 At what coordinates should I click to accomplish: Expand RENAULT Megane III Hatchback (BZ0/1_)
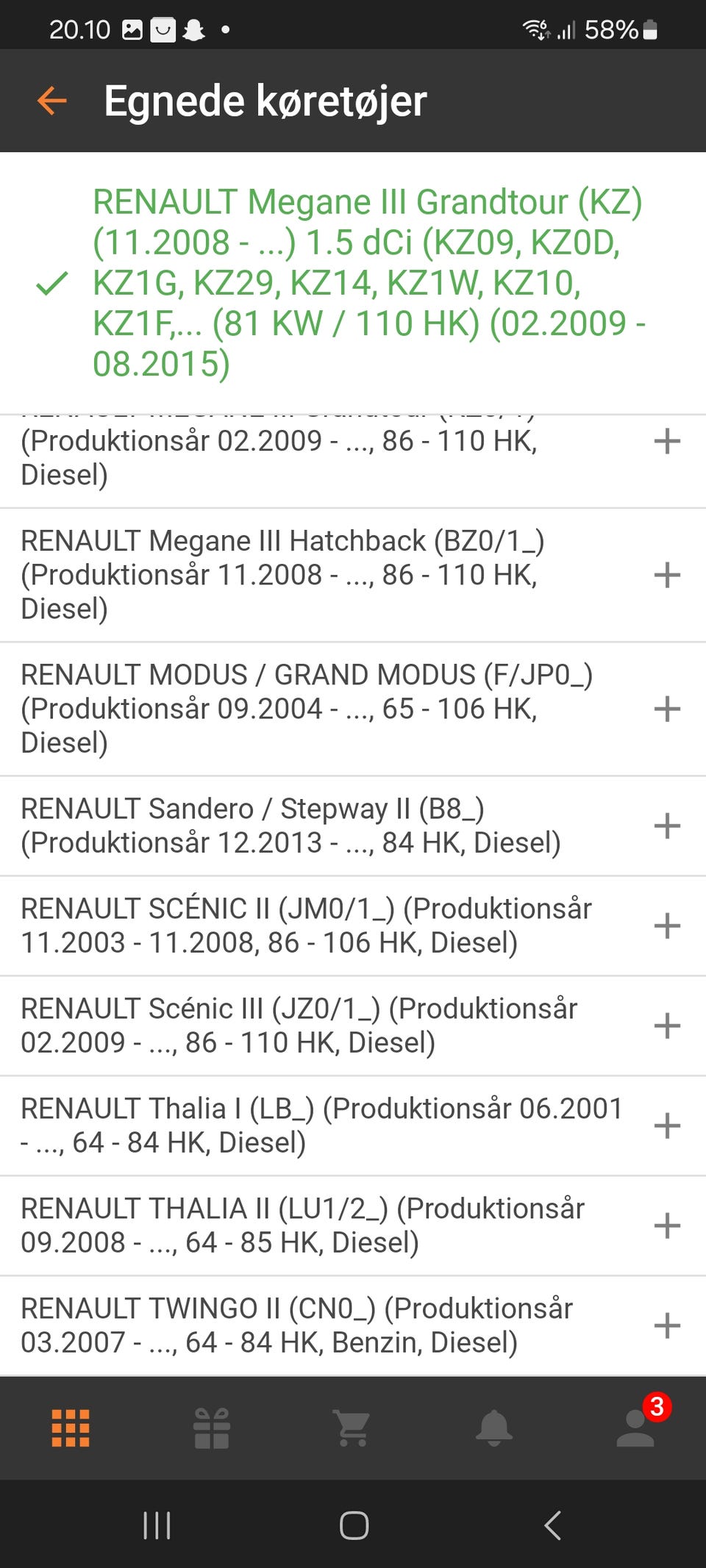pyautogui.click(x=666, y=575)
